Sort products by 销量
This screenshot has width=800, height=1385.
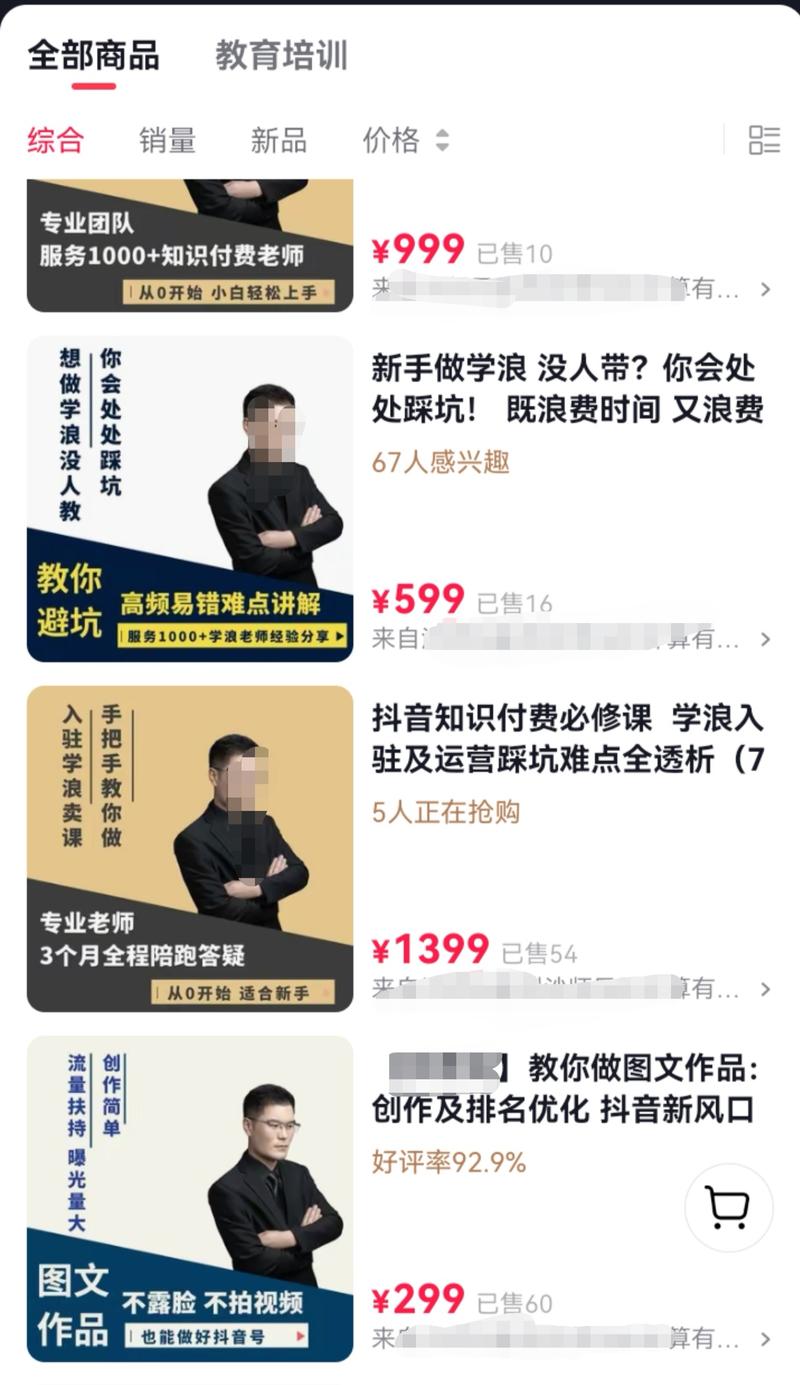click(x=167, y=140)
